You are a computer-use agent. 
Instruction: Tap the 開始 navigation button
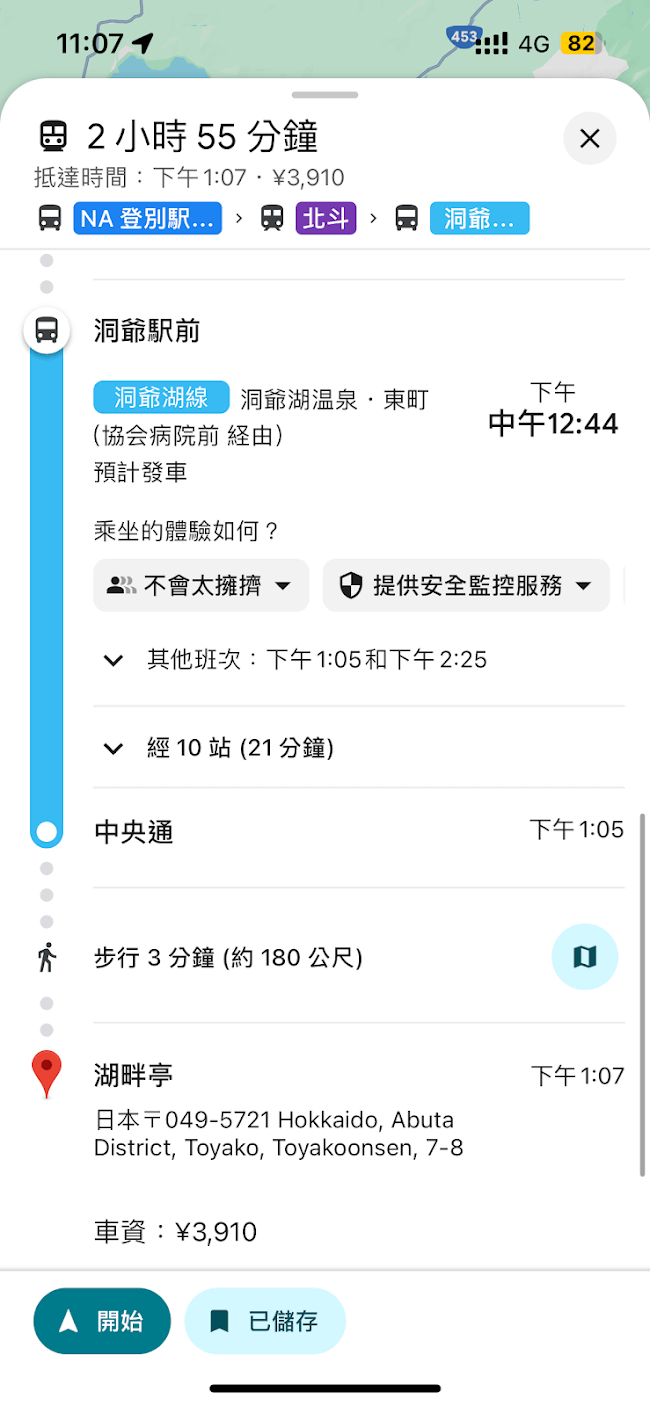(x=102, y=1321)
